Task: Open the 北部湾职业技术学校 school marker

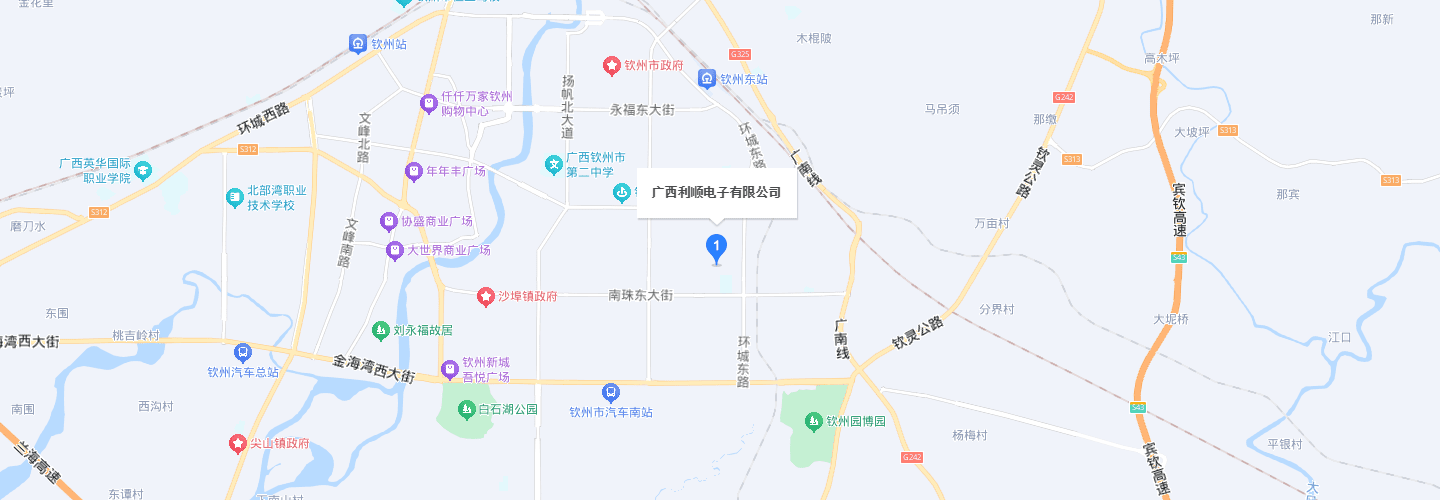Action: [x=234, y=198]
